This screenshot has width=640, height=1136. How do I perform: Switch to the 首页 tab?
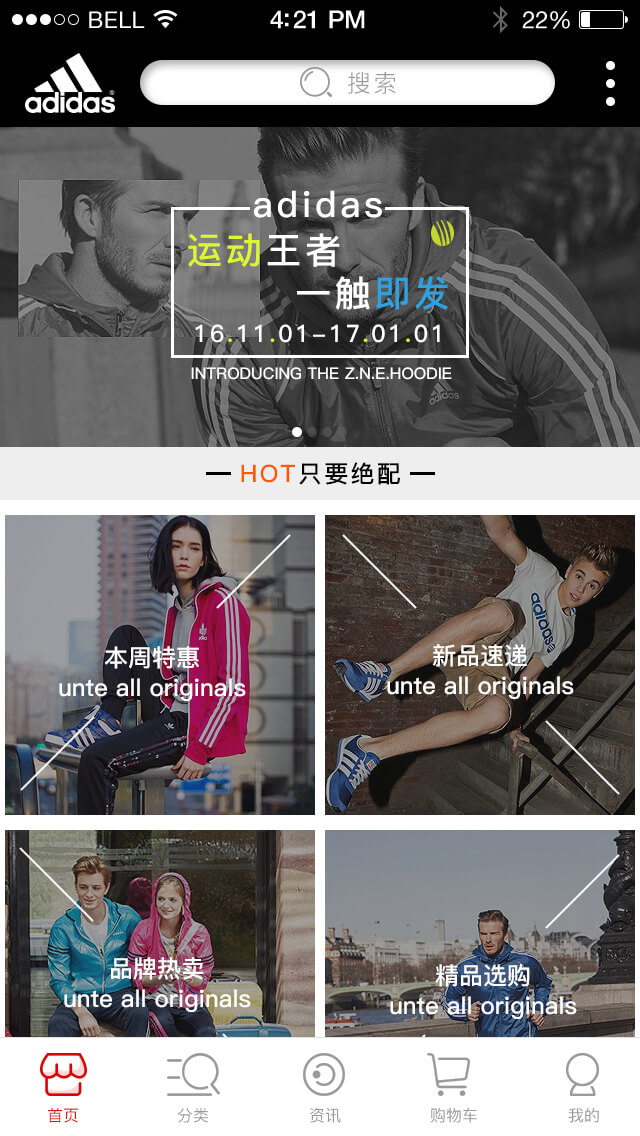click(x=63, y=1088)
